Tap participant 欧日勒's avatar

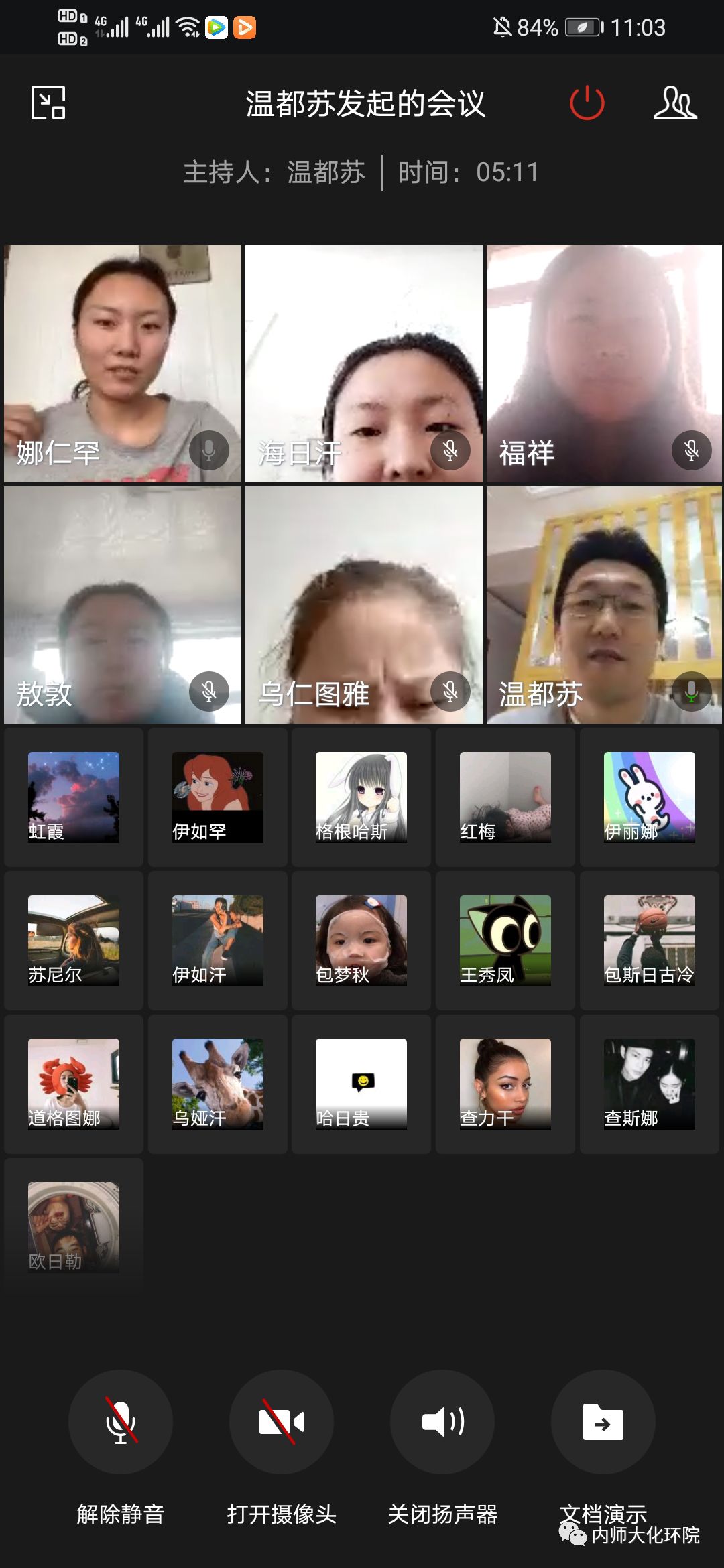pos(74,1227)
